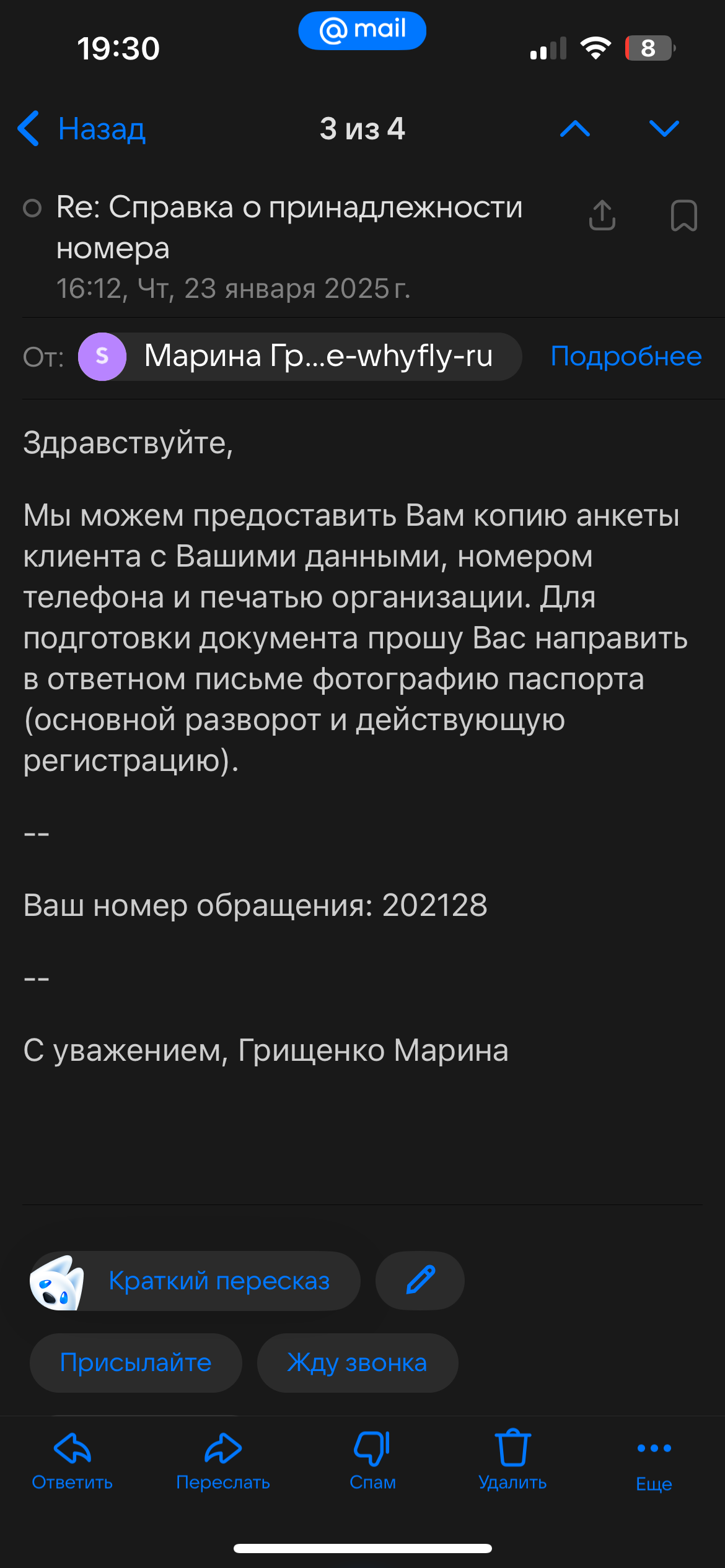Go to the next email with down arrow
Screen dimensions: 725x1568
click(664, 129)
